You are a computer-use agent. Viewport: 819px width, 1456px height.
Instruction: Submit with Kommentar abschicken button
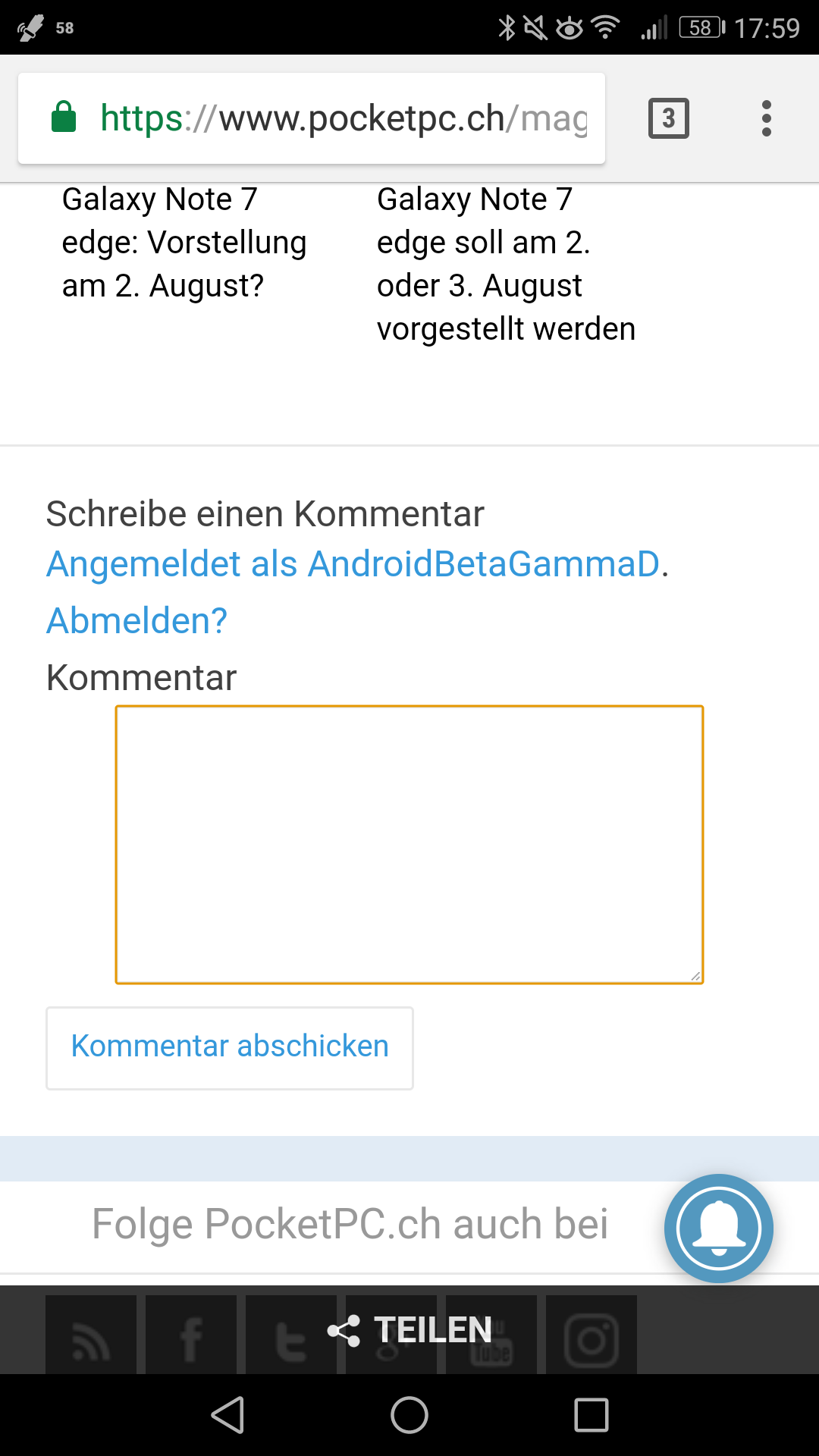230,1048
